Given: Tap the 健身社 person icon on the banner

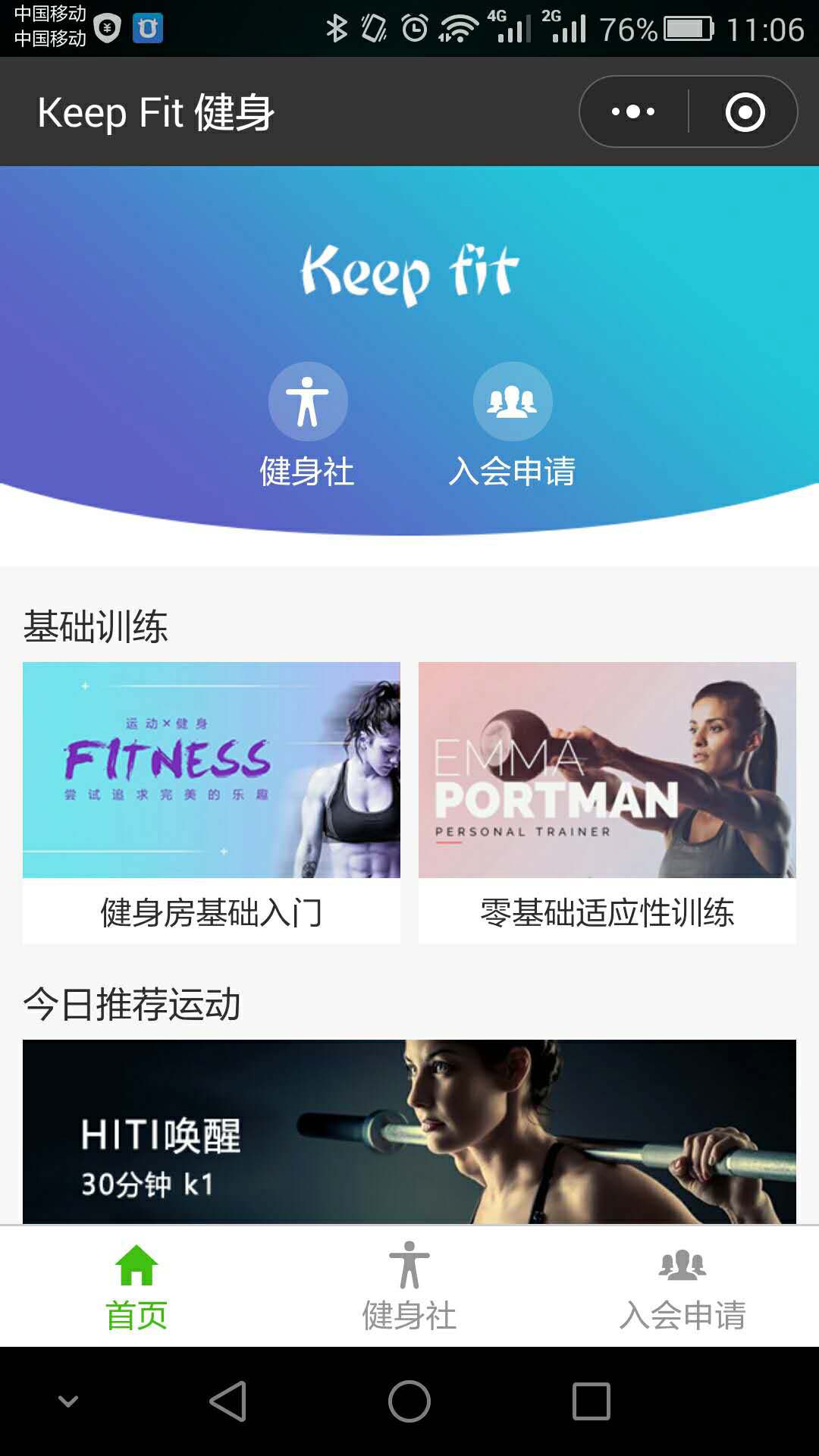Looking at the screenshot, I should [x=308, y=400].
